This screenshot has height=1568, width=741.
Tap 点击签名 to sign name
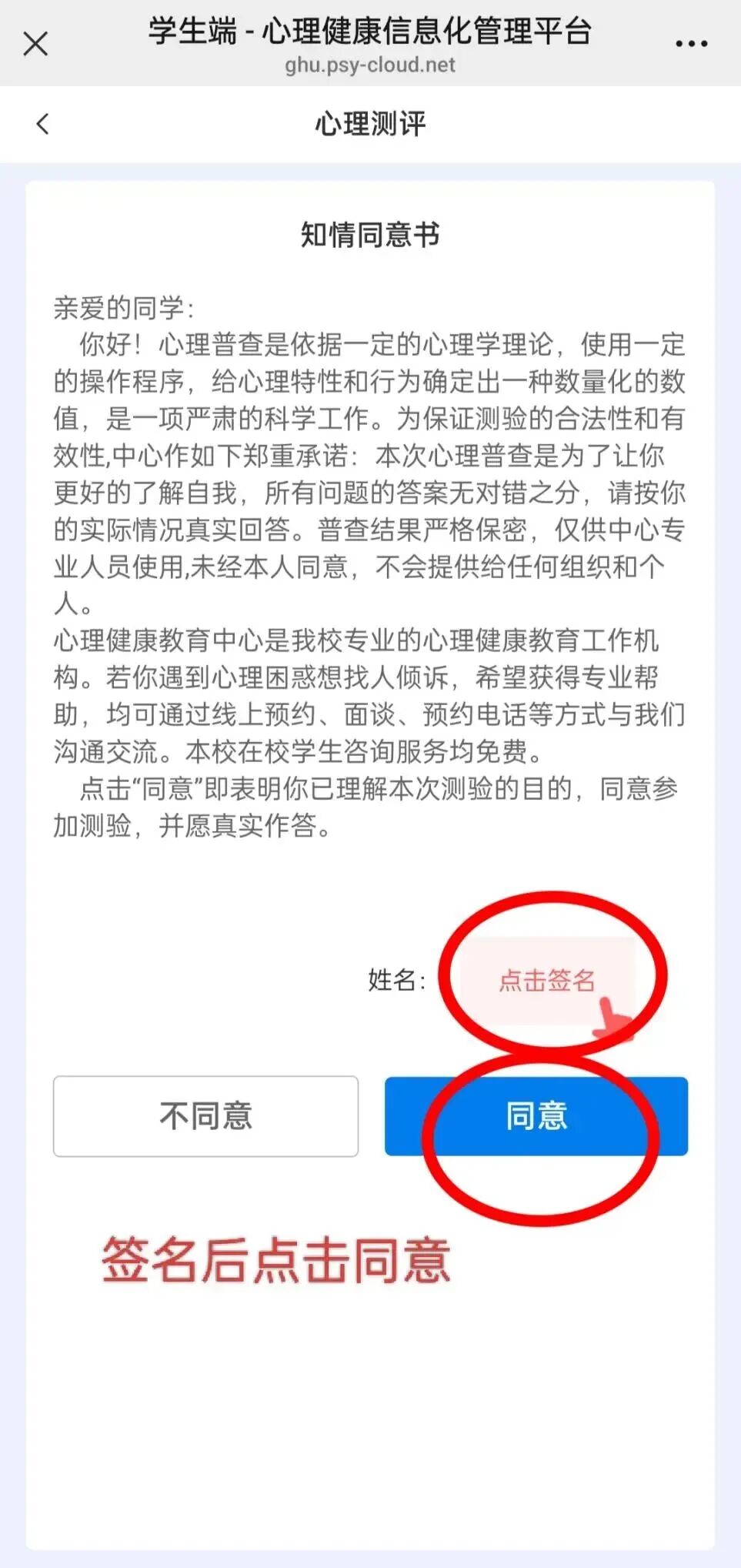point(546,980)
